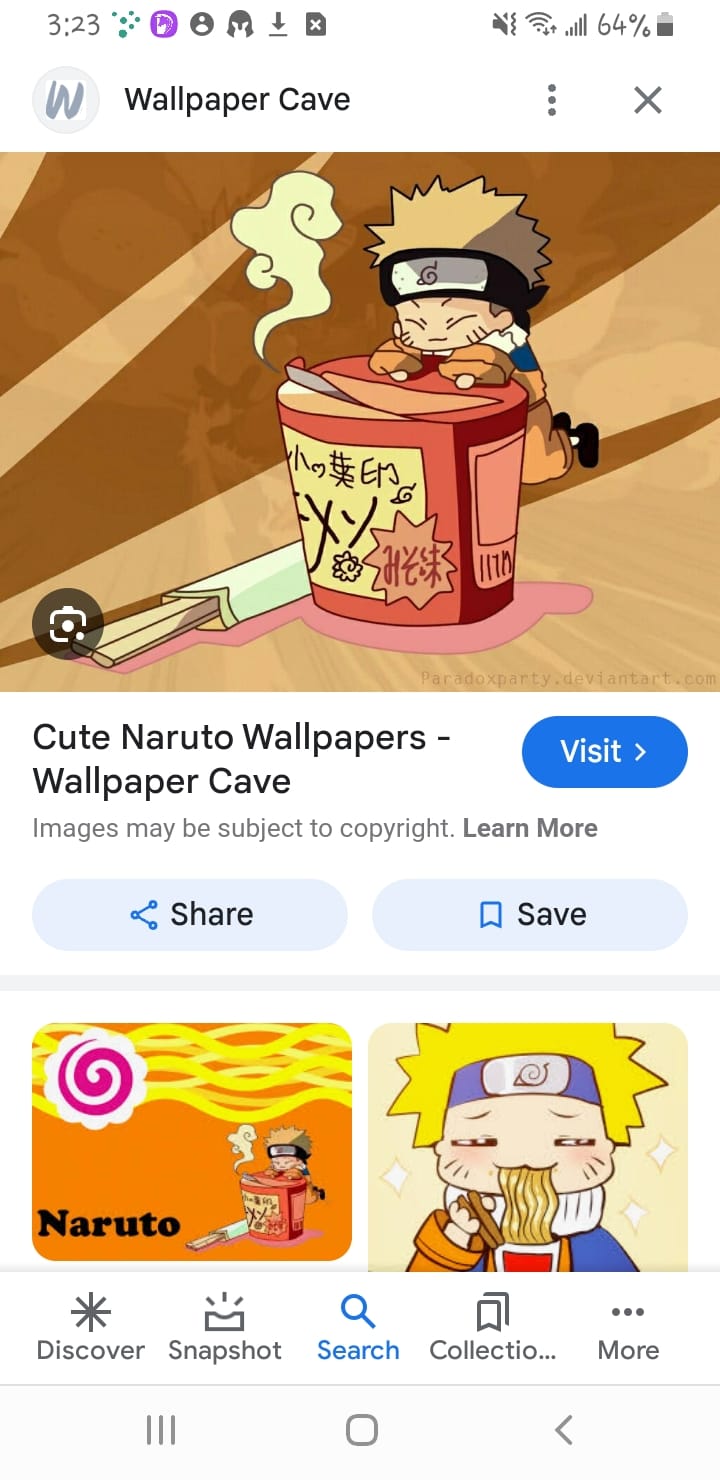Close the image viewer

pos(648,100)
